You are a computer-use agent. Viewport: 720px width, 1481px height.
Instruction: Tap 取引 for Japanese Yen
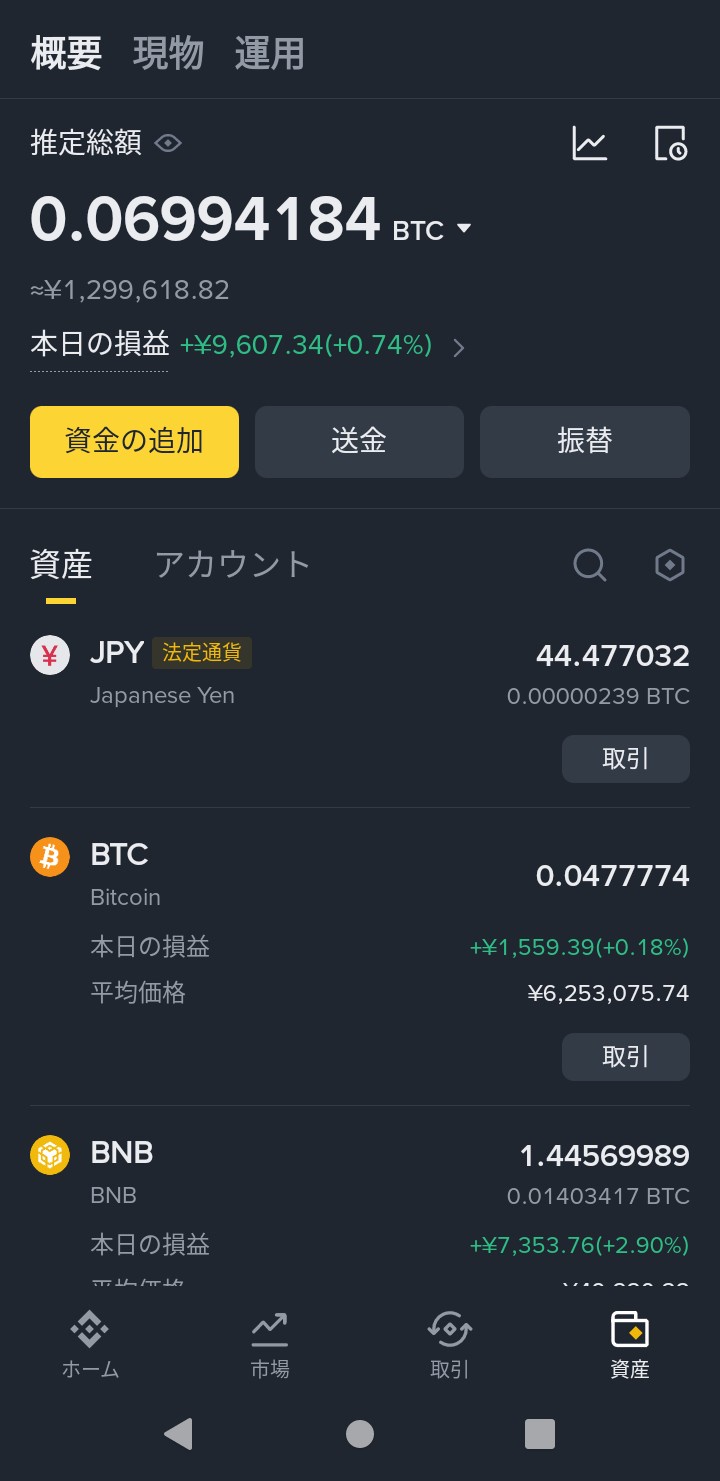625,759
